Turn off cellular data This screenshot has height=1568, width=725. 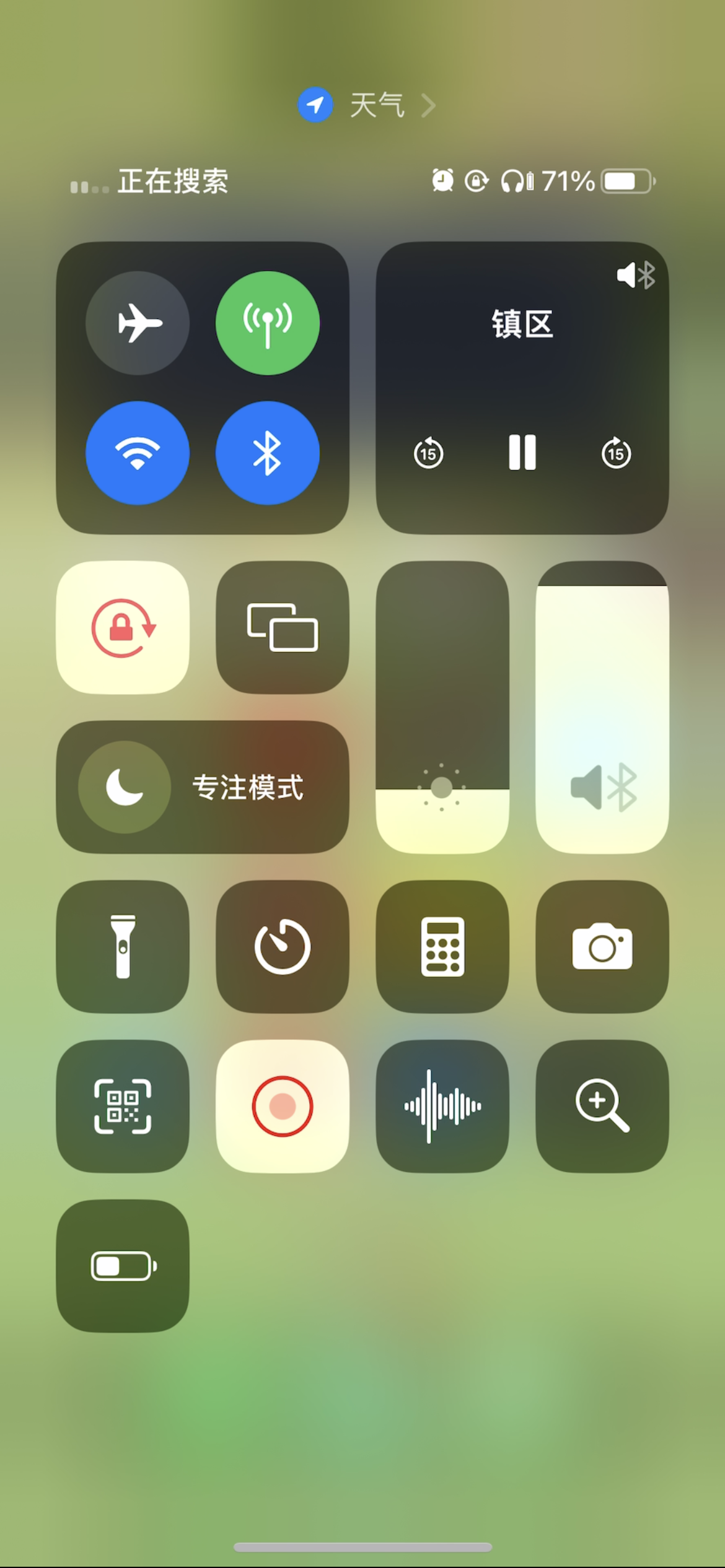coord(268,323)
